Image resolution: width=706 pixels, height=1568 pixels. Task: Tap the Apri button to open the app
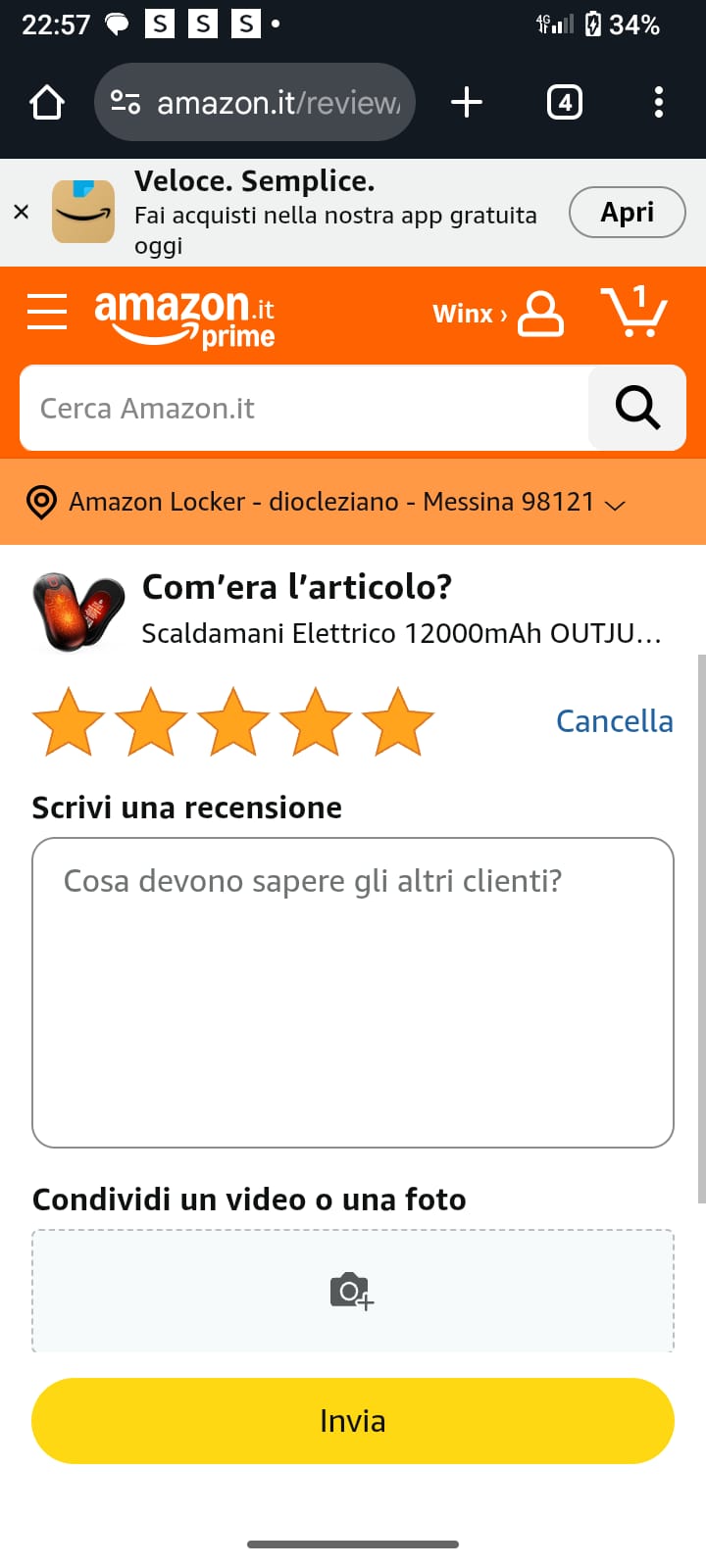pos(627,212)
